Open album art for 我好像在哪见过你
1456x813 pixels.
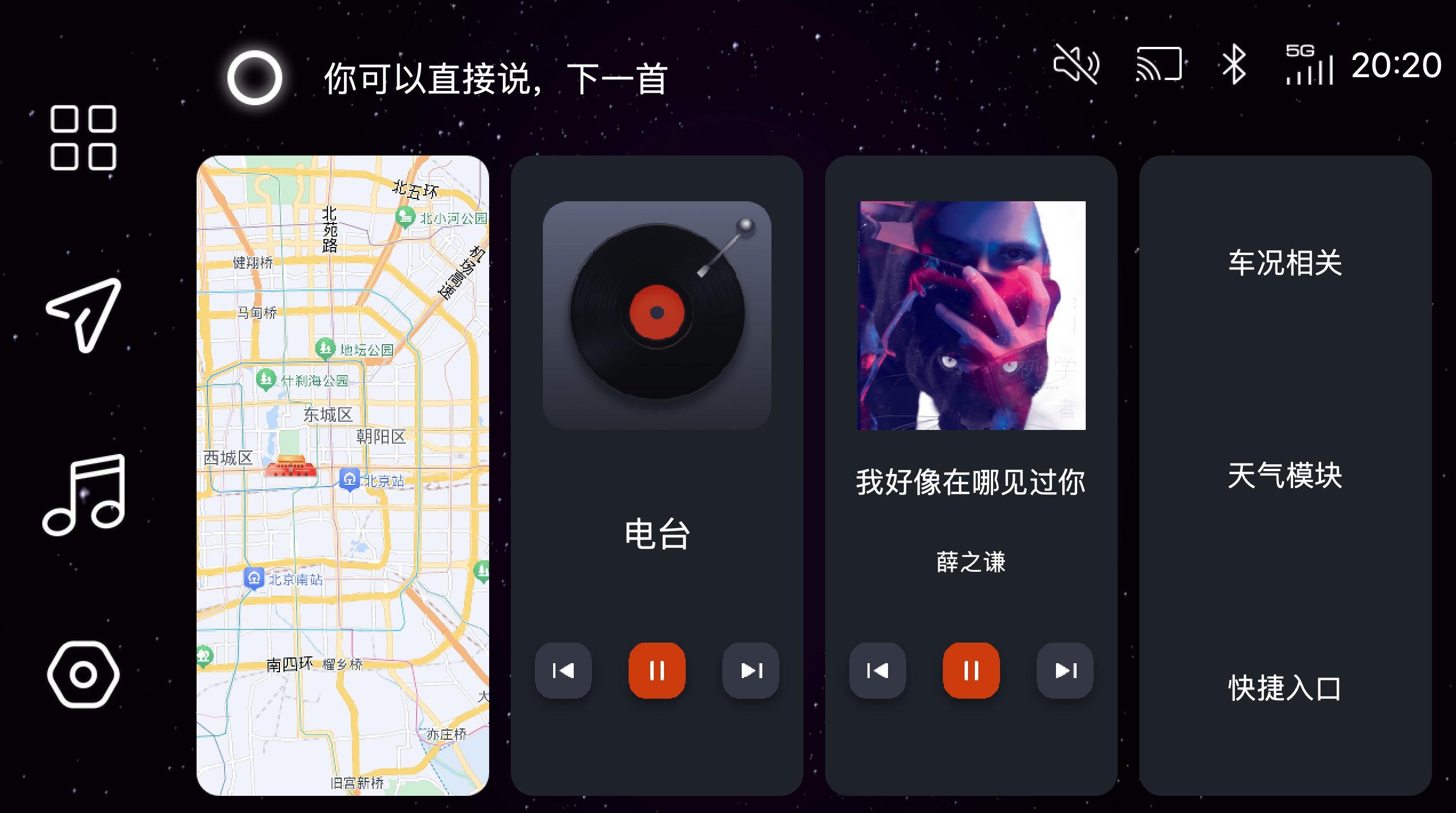[971, 315]
